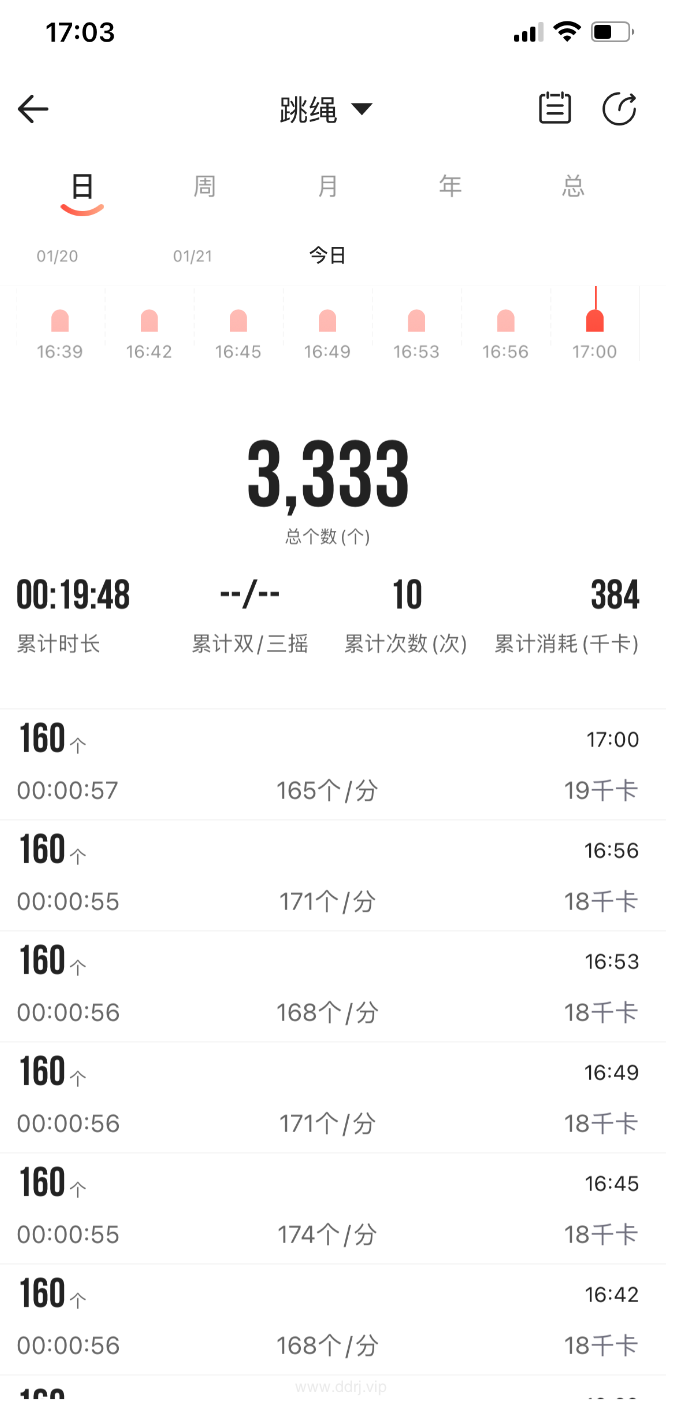This screenshot has width=679, height=1407.
Task: Select the 17:00 bar in the chart
Action: [x=595, y=320]
